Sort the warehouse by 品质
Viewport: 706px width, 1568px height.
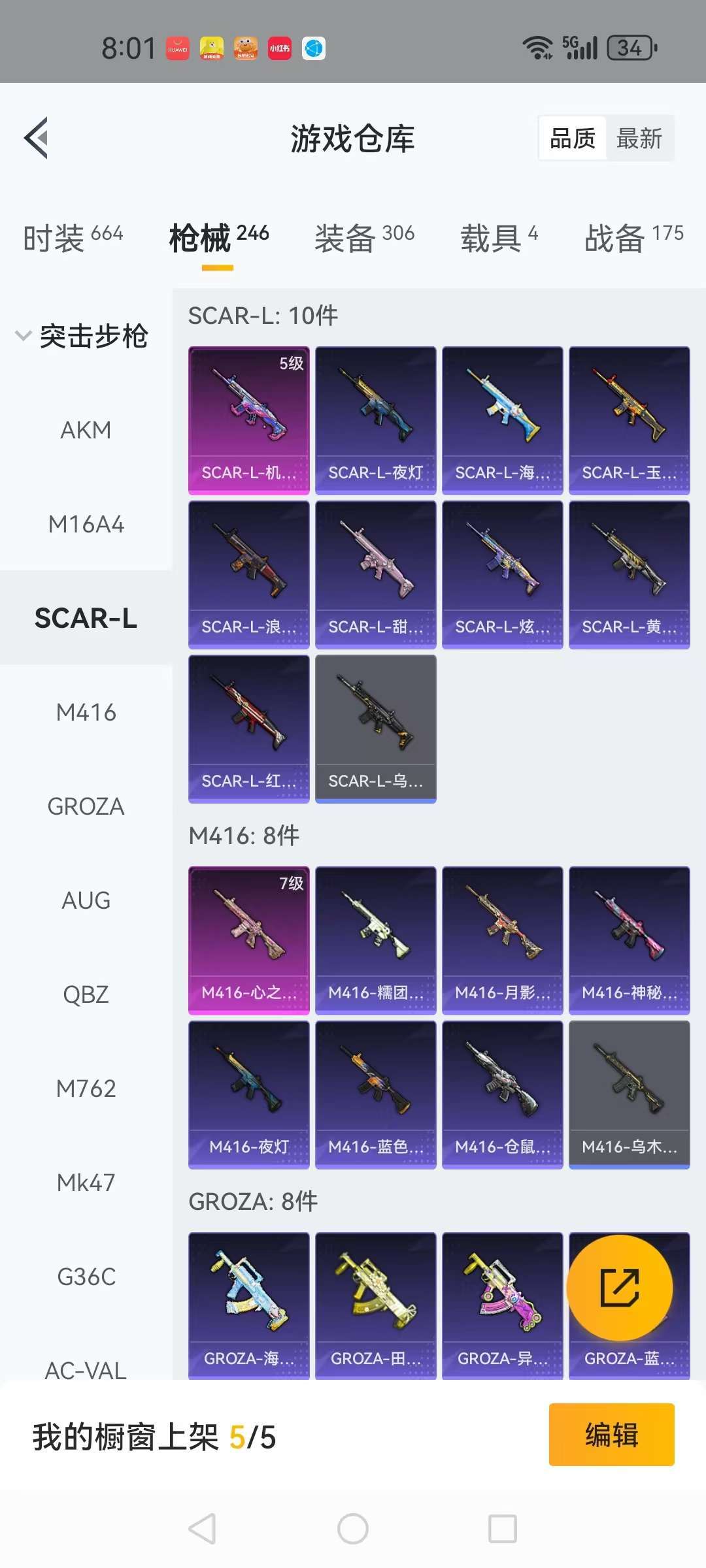(573, 139)
